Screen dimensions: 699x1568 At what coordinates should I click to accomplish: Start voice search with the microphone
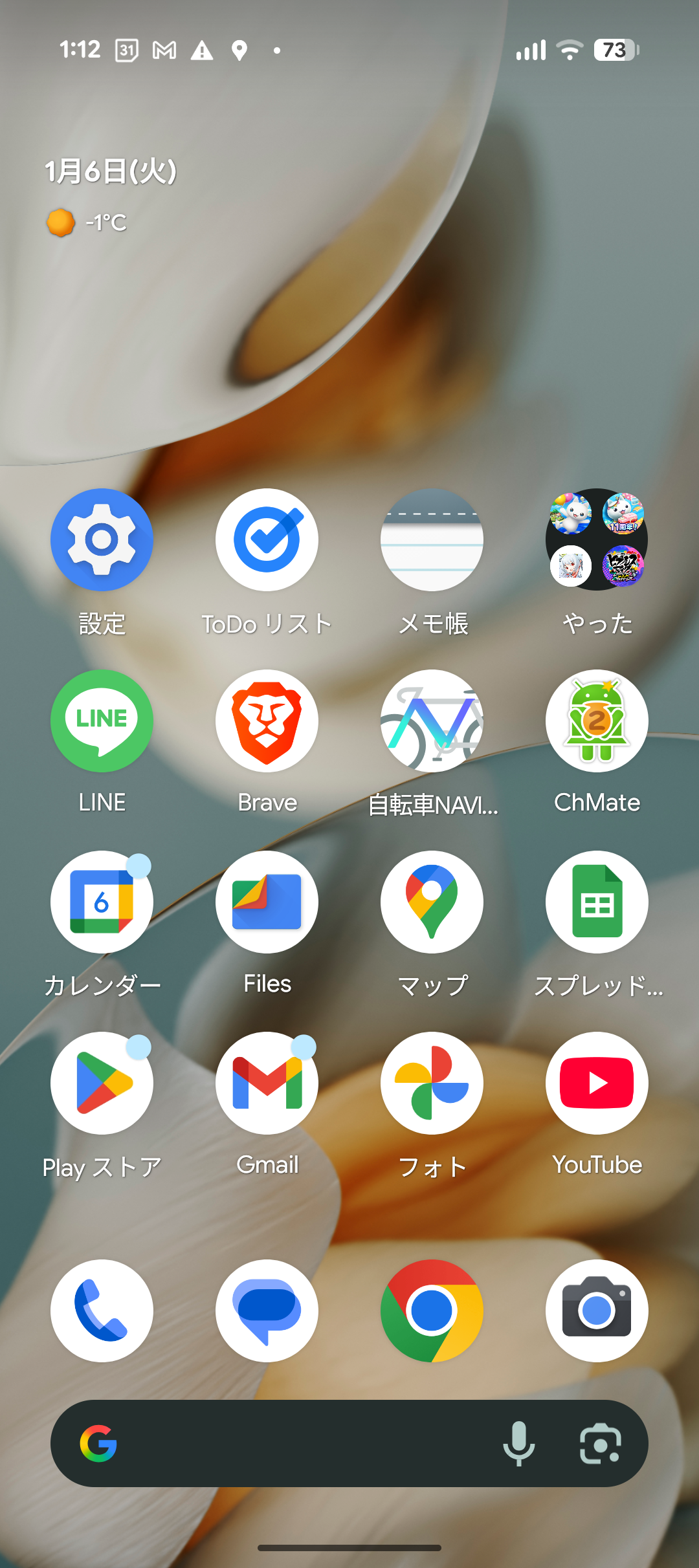pyautogui.click(x=519, y=1444)
